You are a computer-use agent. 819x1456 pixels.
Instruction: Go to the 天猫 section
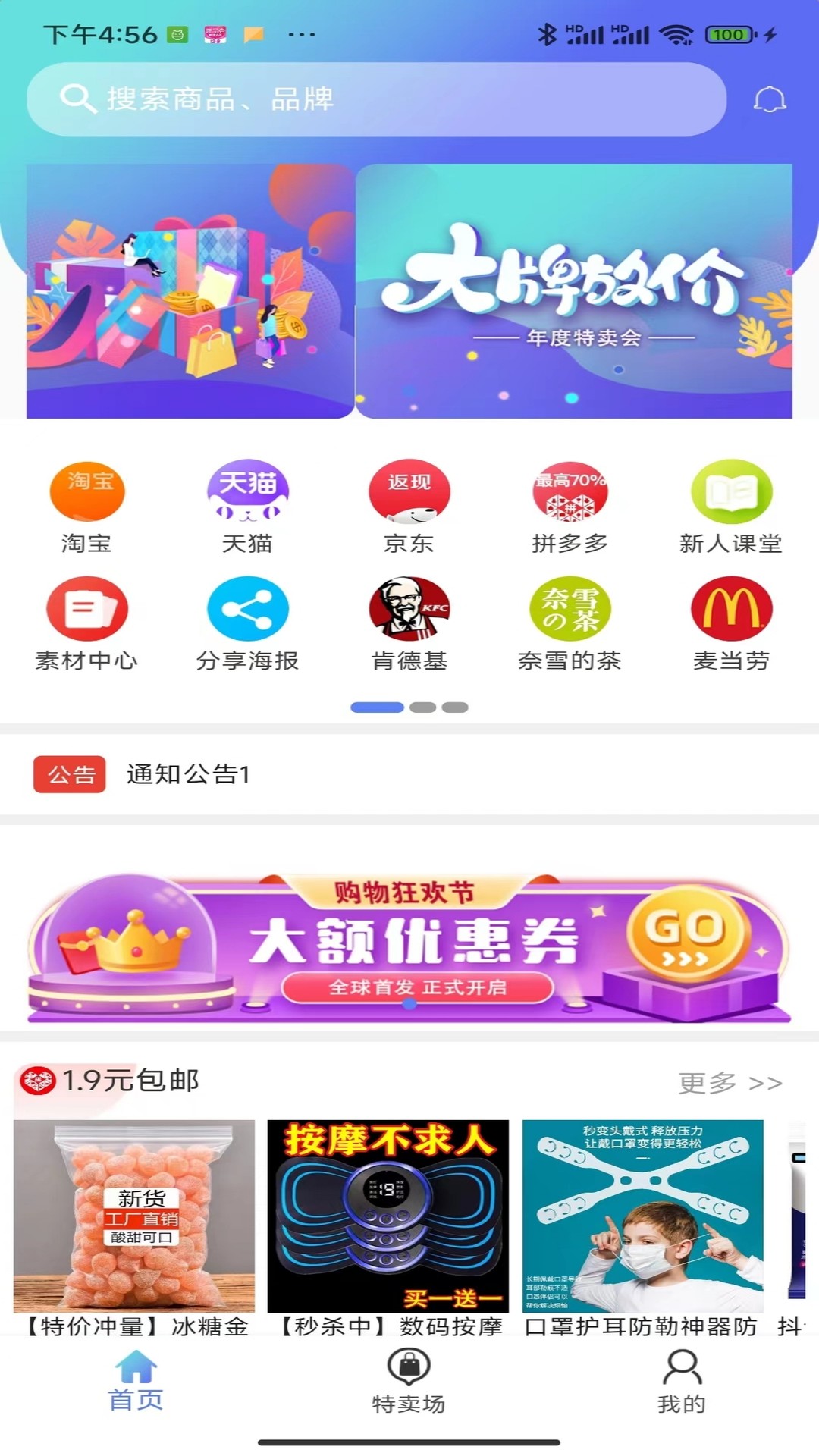[247, 506]
